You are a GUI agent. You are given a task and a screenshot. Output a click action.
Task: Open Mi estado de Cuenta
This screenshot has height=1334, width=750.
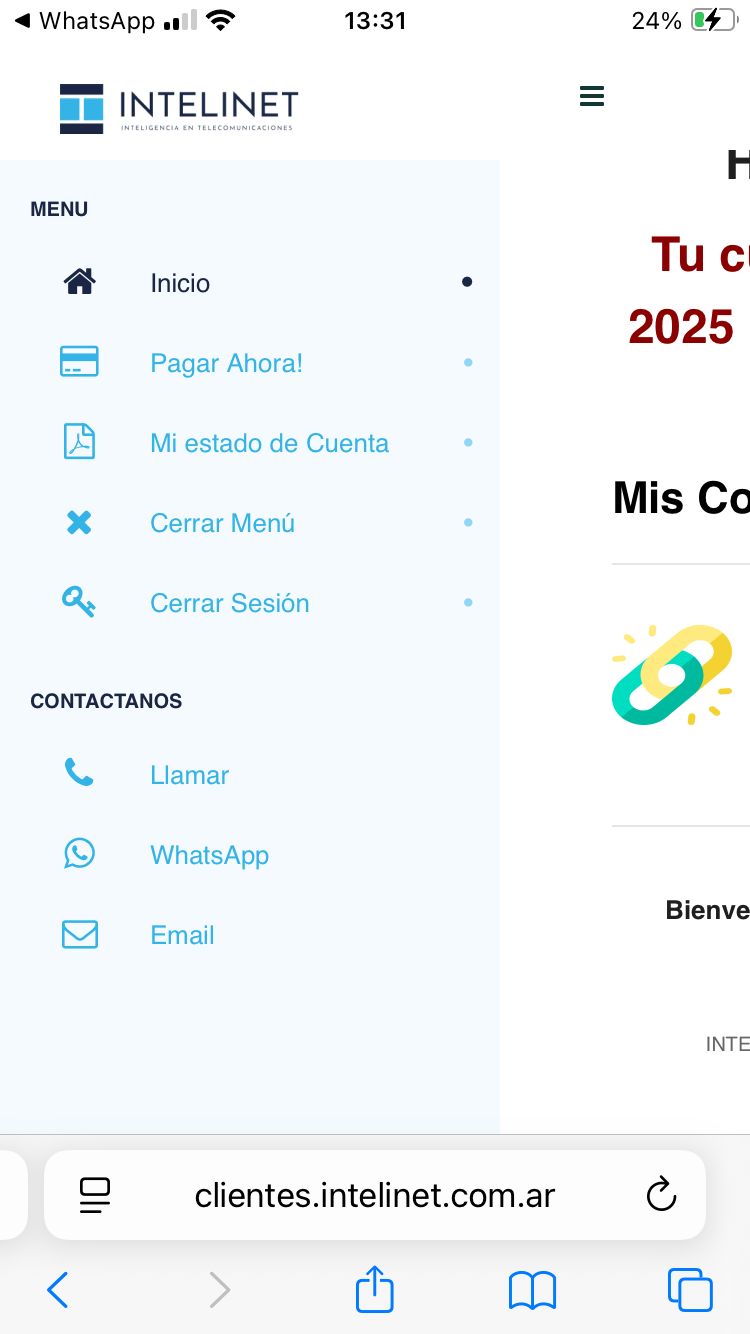[x=269, y=443]
